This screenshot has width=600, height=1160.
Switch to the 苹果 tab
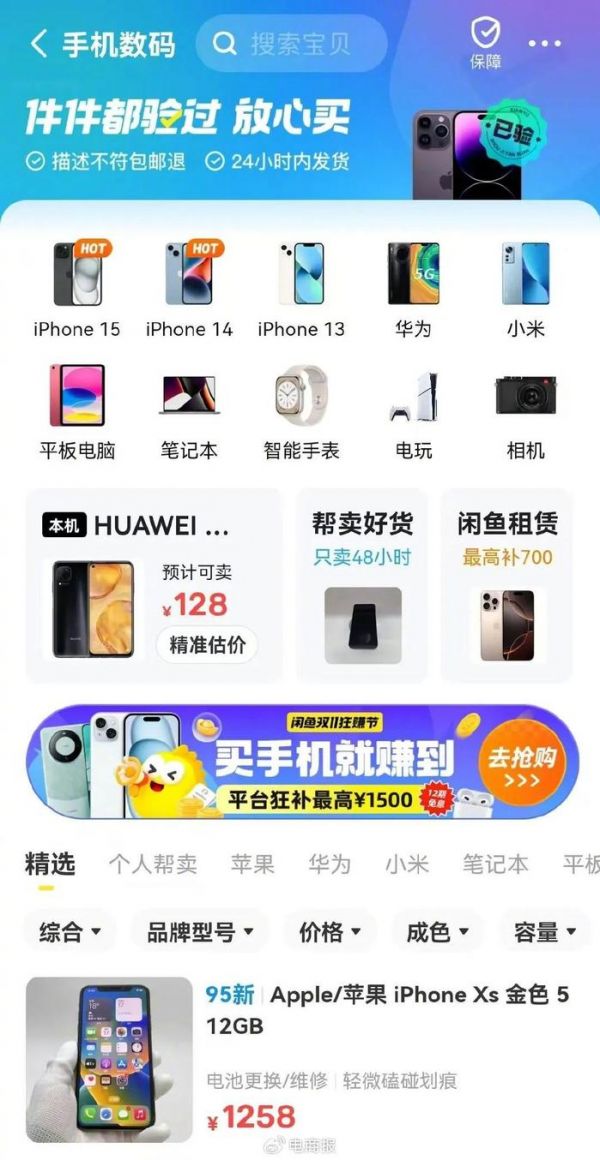coord(252,865)
